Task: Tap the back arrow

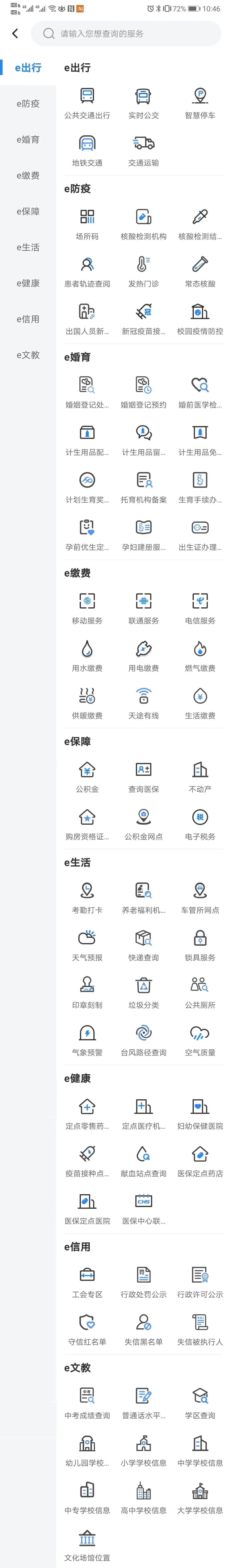Action: pyautogui.click(x=15, y=34)
